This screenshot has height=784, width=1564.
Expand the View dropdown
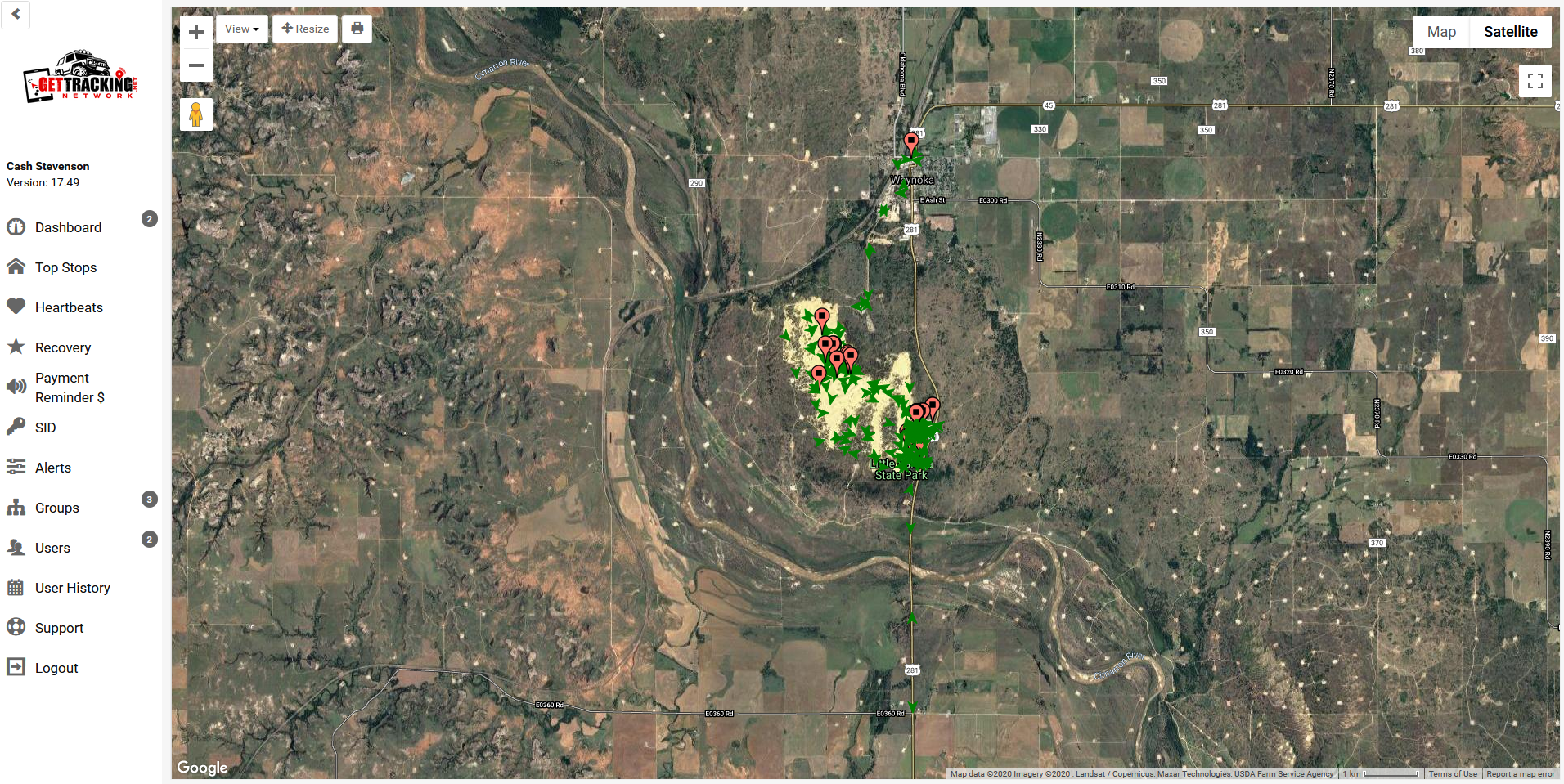coord(242,29)
